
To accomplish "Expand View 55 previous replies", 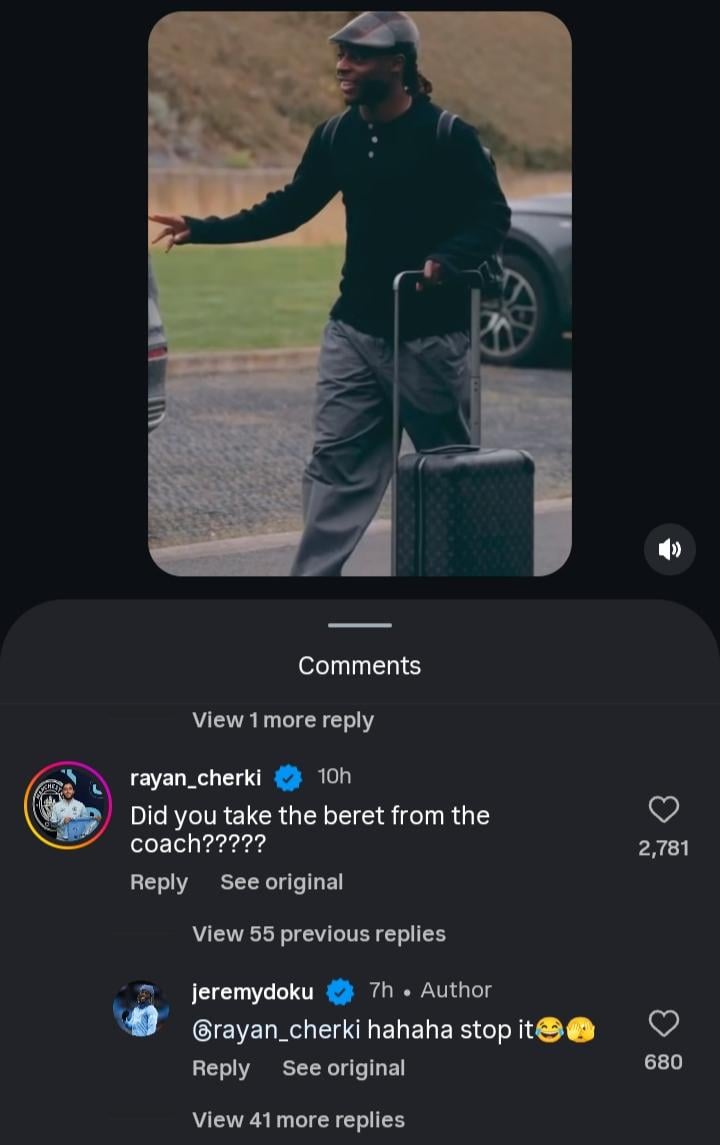I will (x=318, y=934).
